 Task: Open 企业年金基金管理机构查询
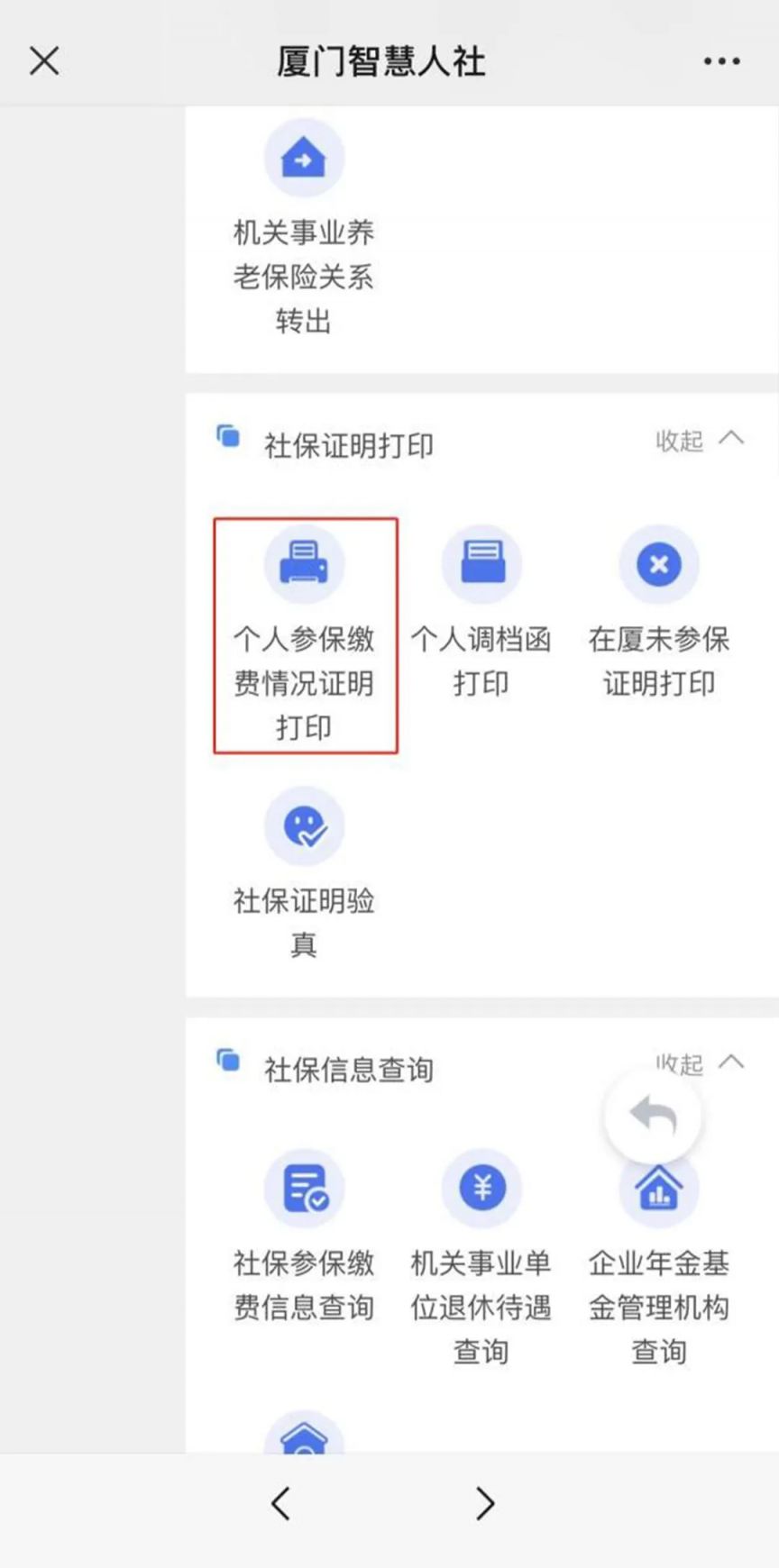[658, 1262]
